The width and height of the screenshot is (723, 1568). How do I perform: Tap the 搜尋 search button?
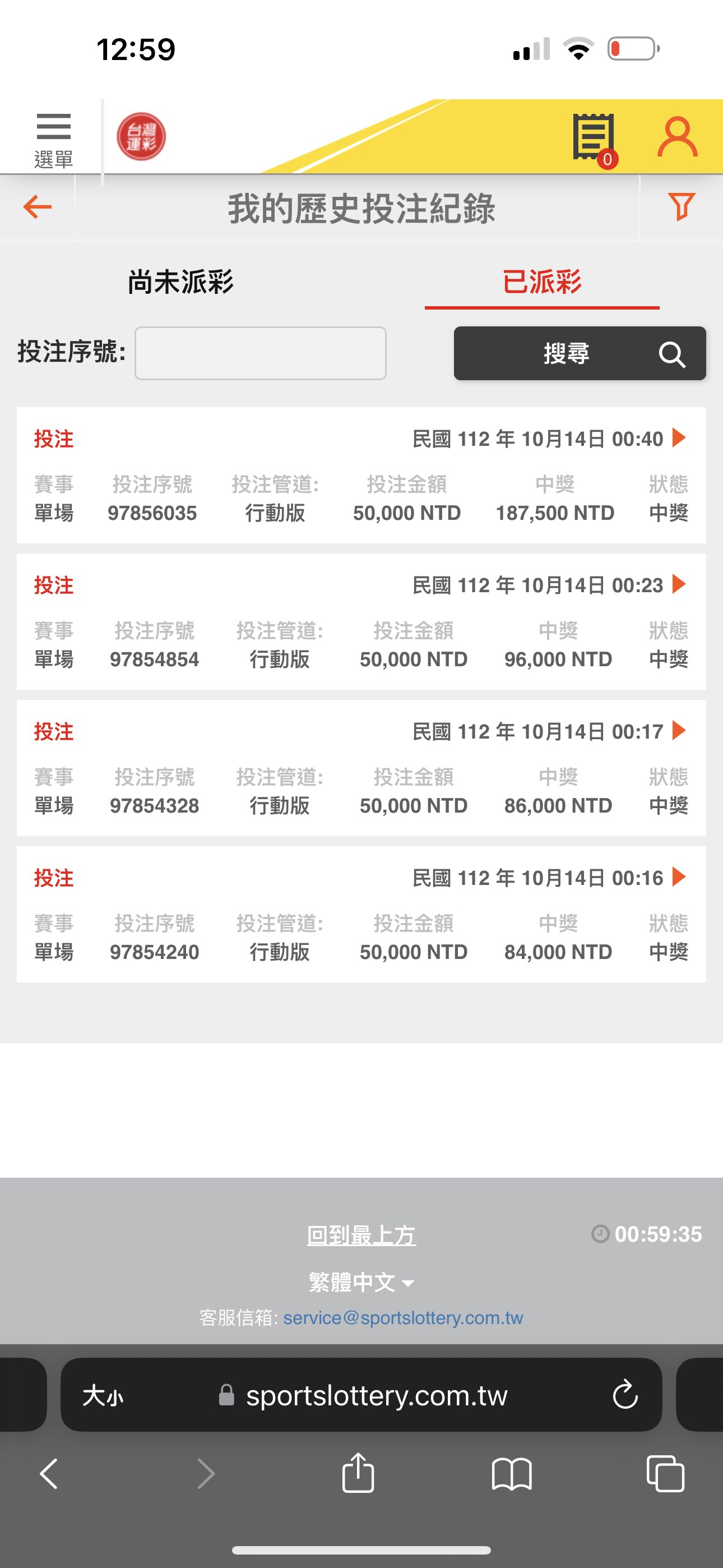pos(580,353)
